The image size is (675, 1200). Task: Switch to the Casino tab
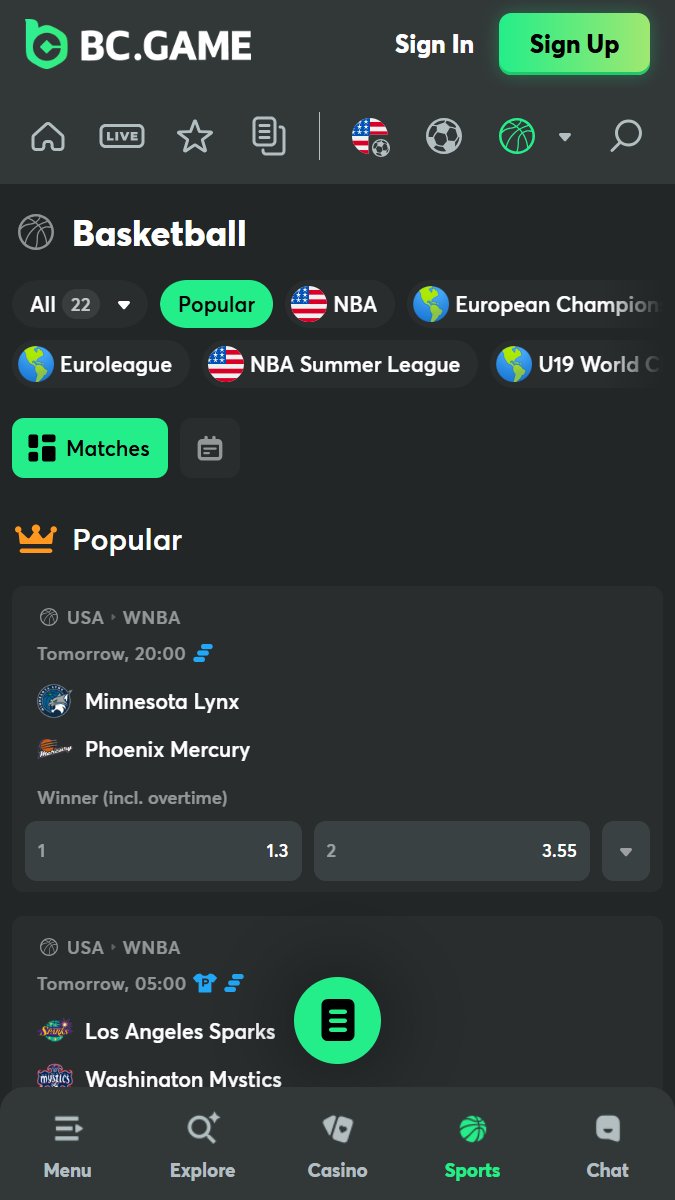click(x=337, y=1147)
